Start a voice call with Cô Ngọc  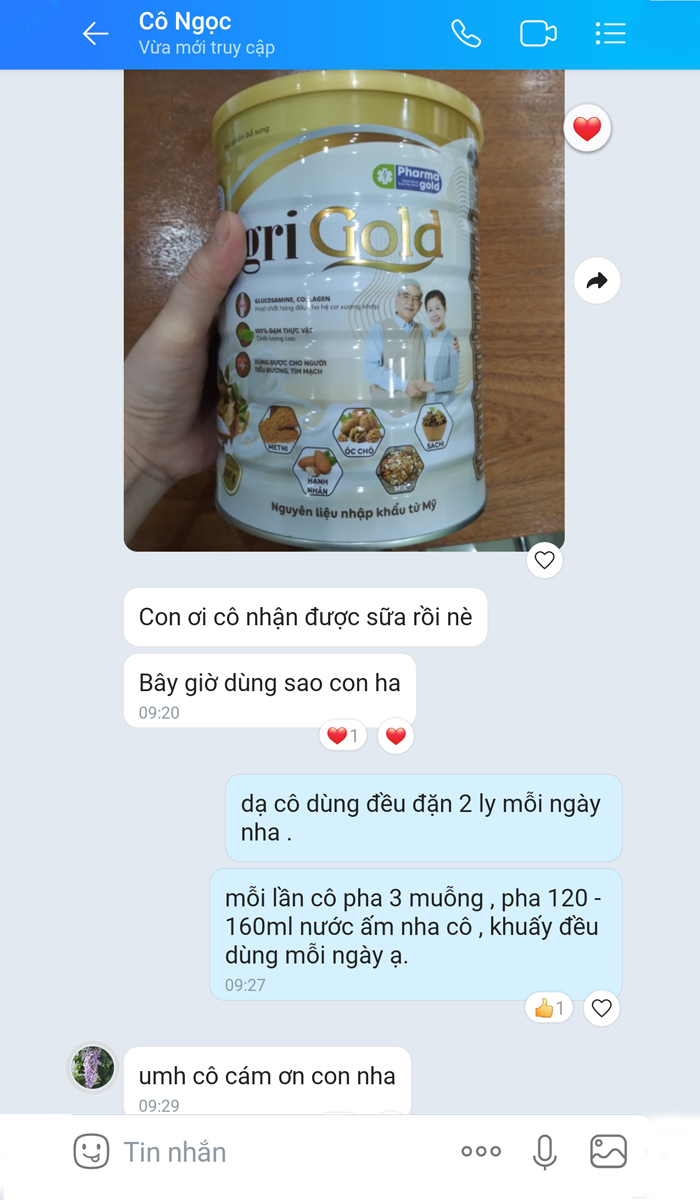pyautogui.click(x=466, y=34)
